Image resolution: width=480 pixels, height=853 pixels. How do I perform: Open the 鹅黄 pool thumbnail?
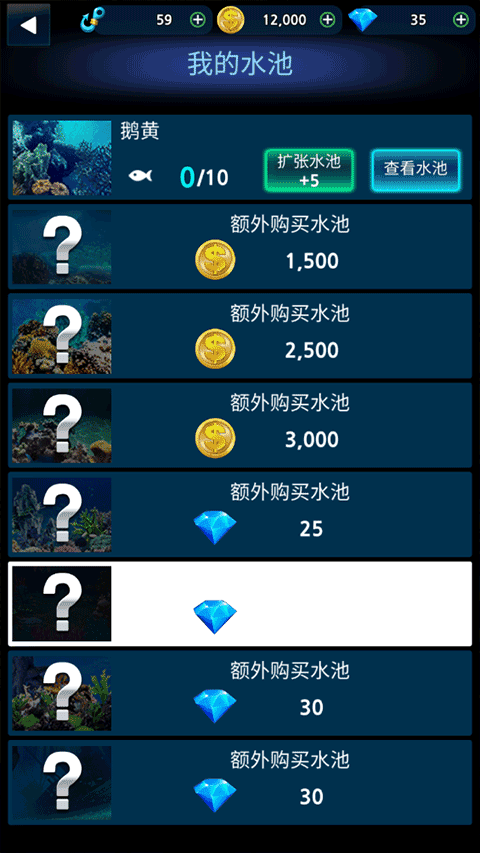tap(62, 158)
